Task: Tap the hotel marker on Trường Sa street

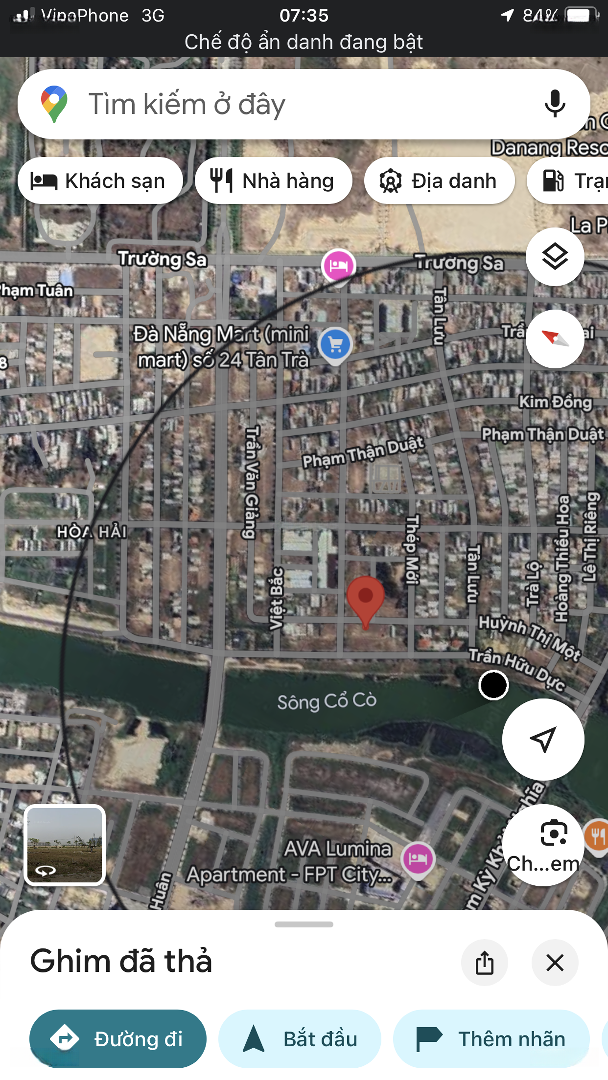Action: pos(338,265)
